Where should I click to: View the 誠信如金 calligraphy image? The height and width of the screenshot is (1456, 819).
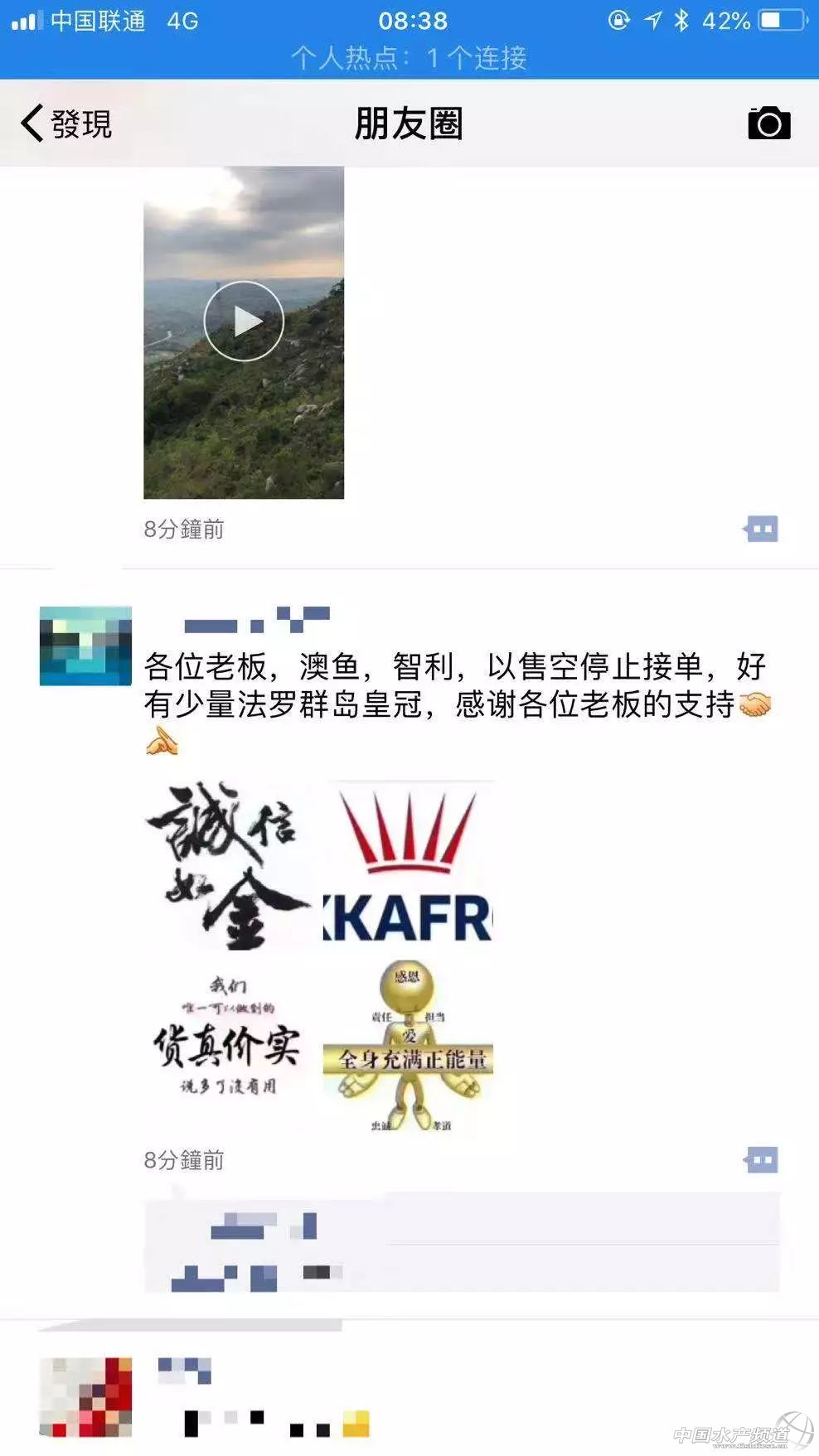230,865
